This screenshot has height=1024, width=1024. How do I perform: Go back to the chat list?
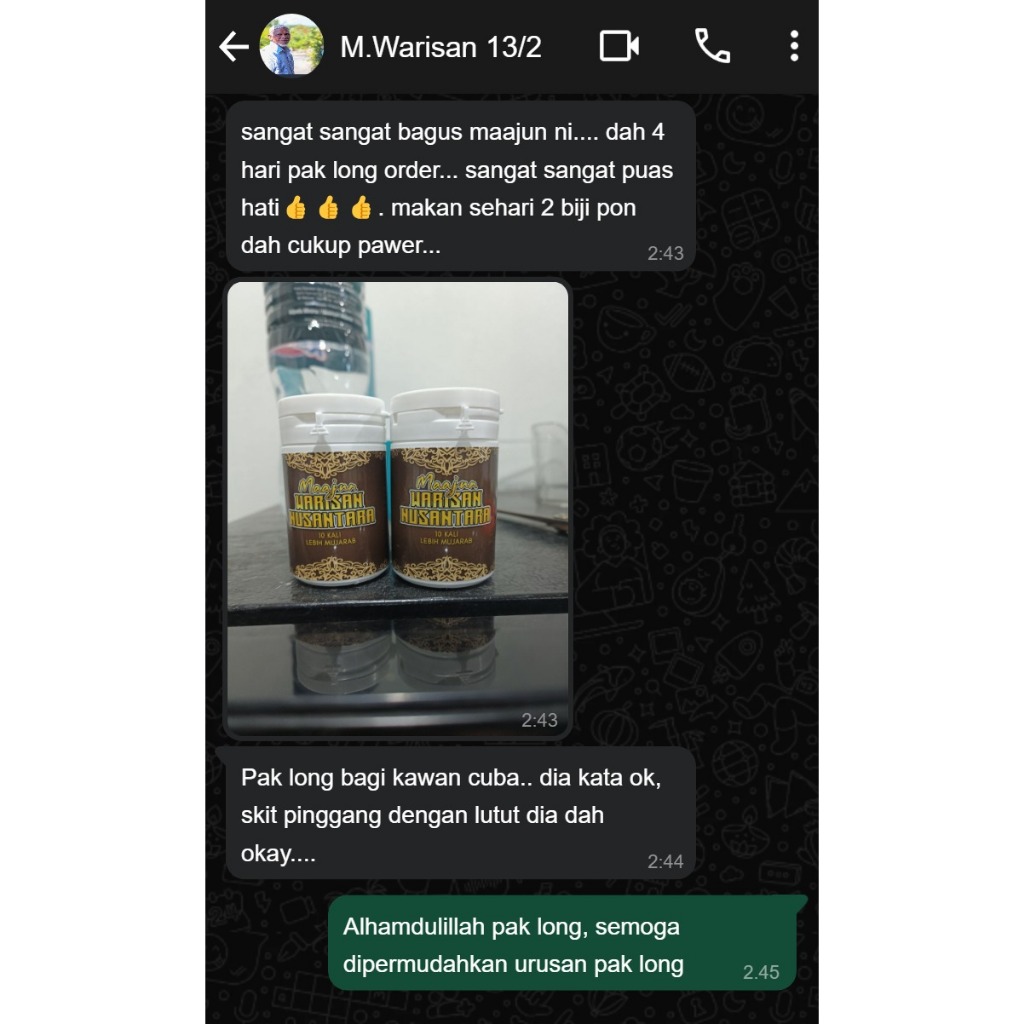click(x=233, y=46)
